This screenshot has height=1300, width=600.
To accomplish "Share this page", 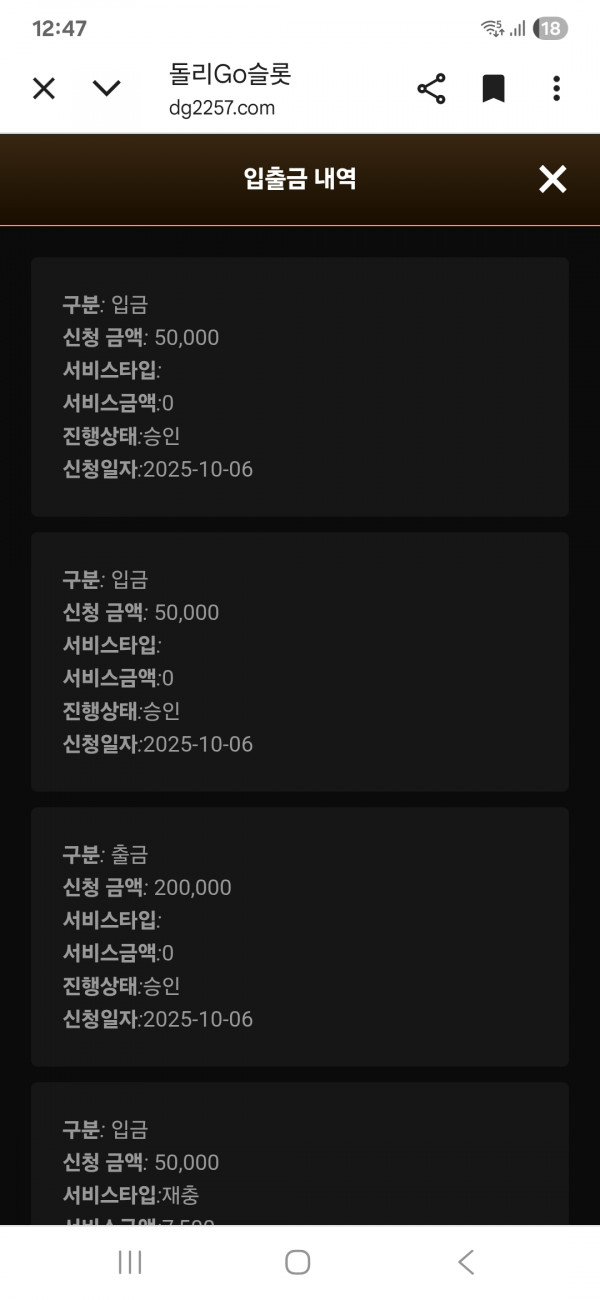I will click(431, 89).
